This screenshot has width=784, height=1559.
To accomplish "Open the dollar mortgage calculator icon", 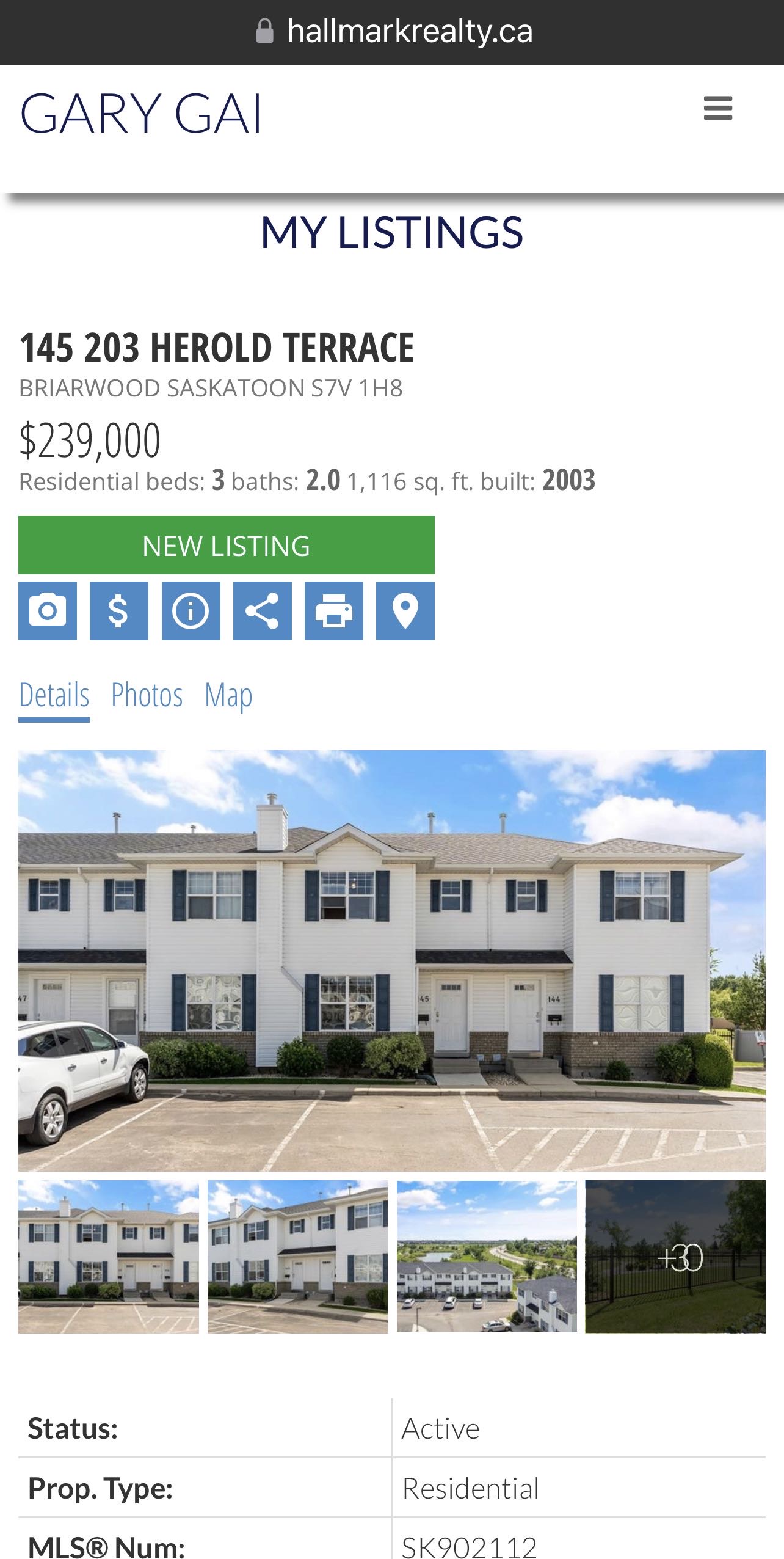I will pyautogui.click(x=119, y=611).
